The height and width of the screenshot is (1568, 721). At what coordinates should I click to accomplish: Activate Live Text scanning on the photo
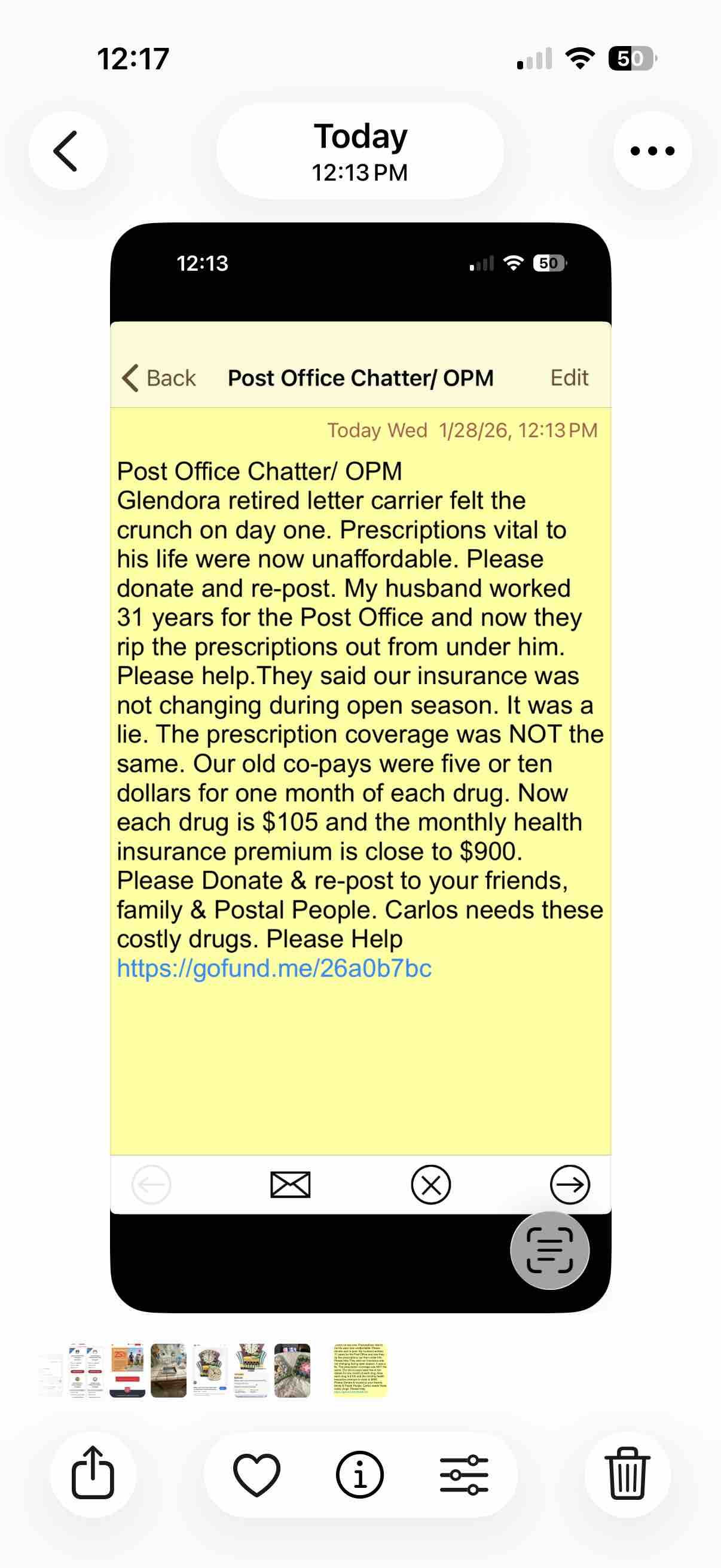click(549, 1250)
